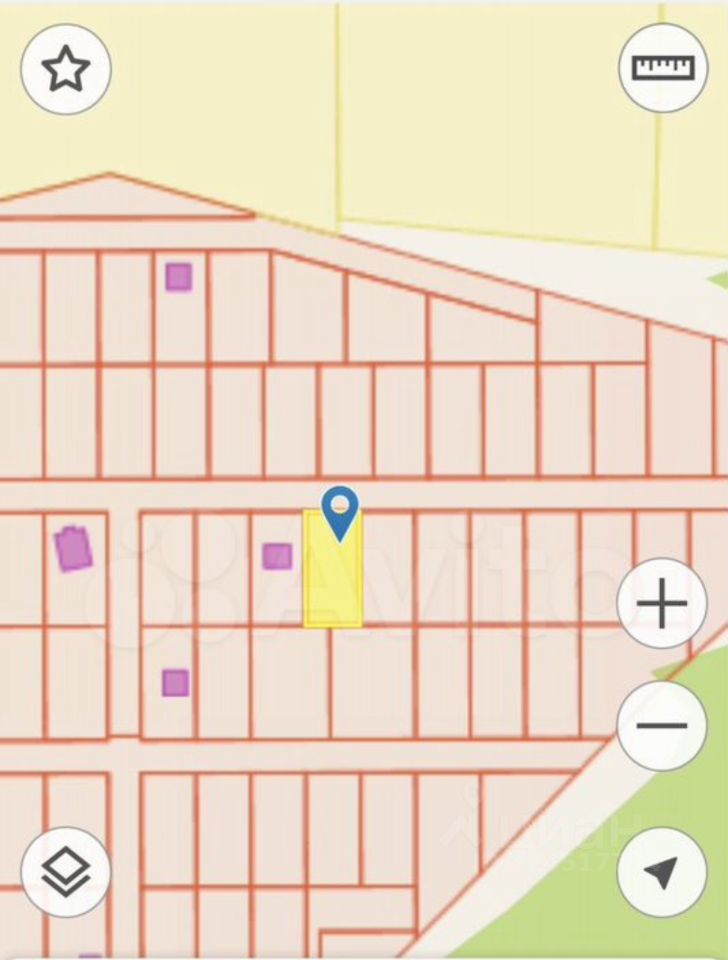Tap the blue pin on the highlighted plot
This screenshot has height=960, width=728.
coord(340,511)
